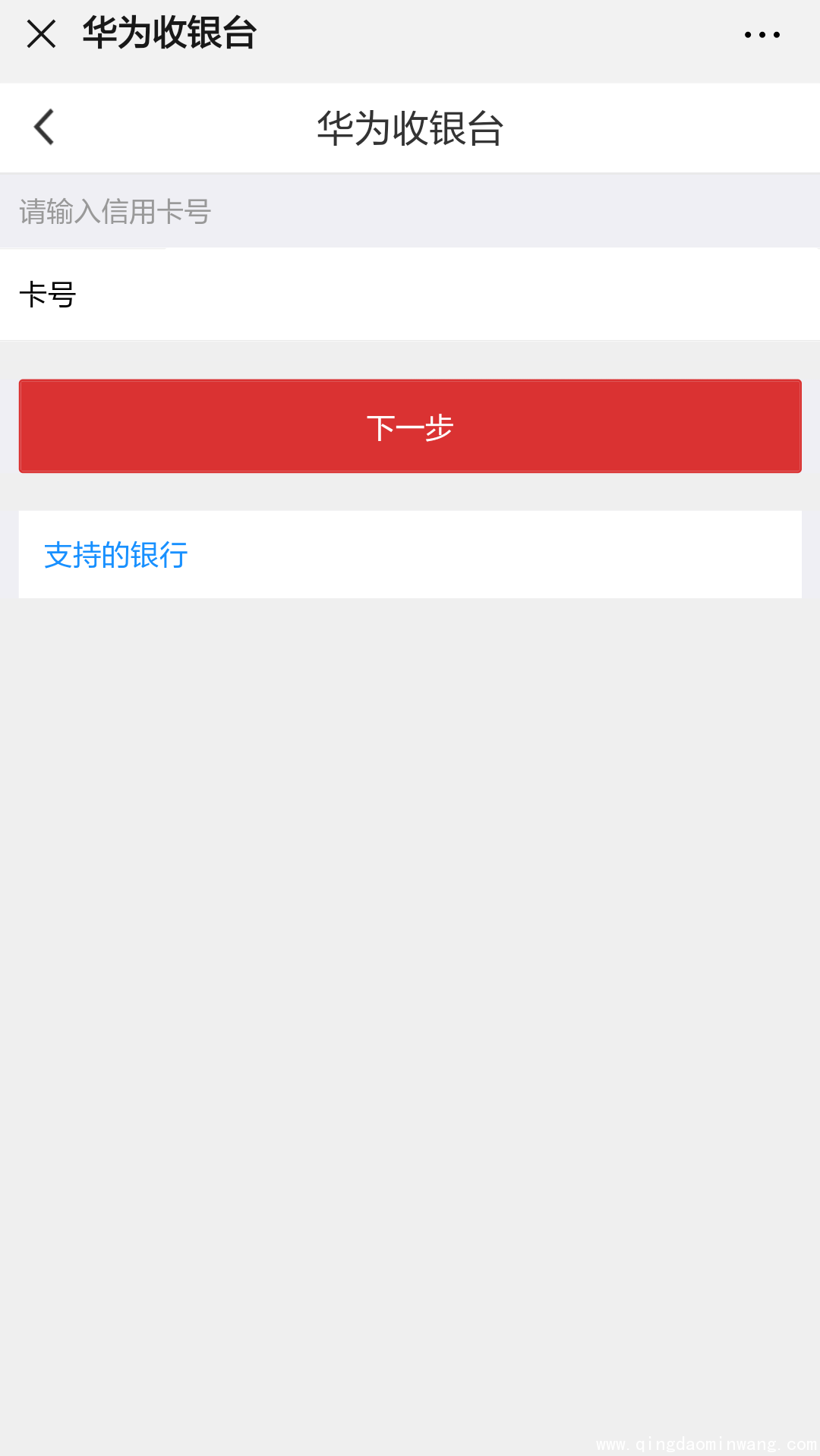Close the 华为收银台 web page
820x1456 pixels.
(x=41, y=34)
